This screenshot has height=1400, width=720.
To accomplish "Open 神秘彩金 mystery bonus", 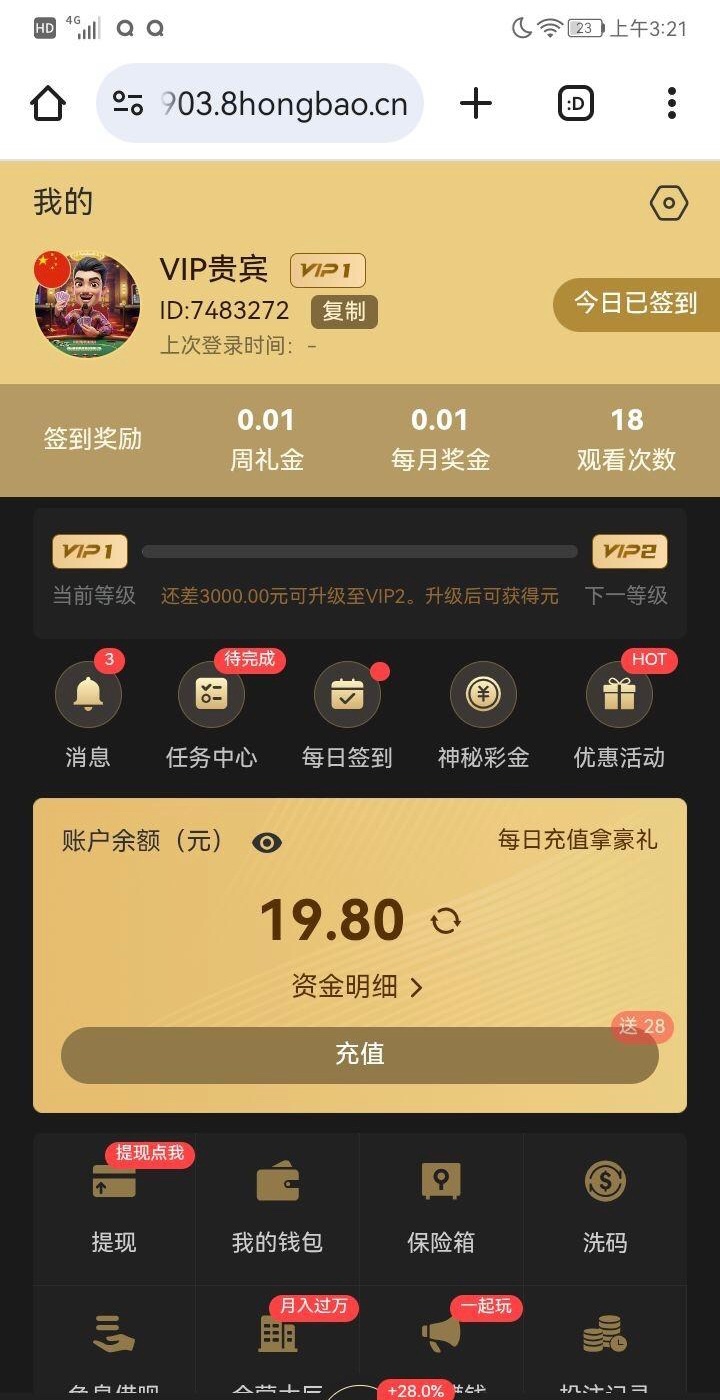I will coord(483,710).
